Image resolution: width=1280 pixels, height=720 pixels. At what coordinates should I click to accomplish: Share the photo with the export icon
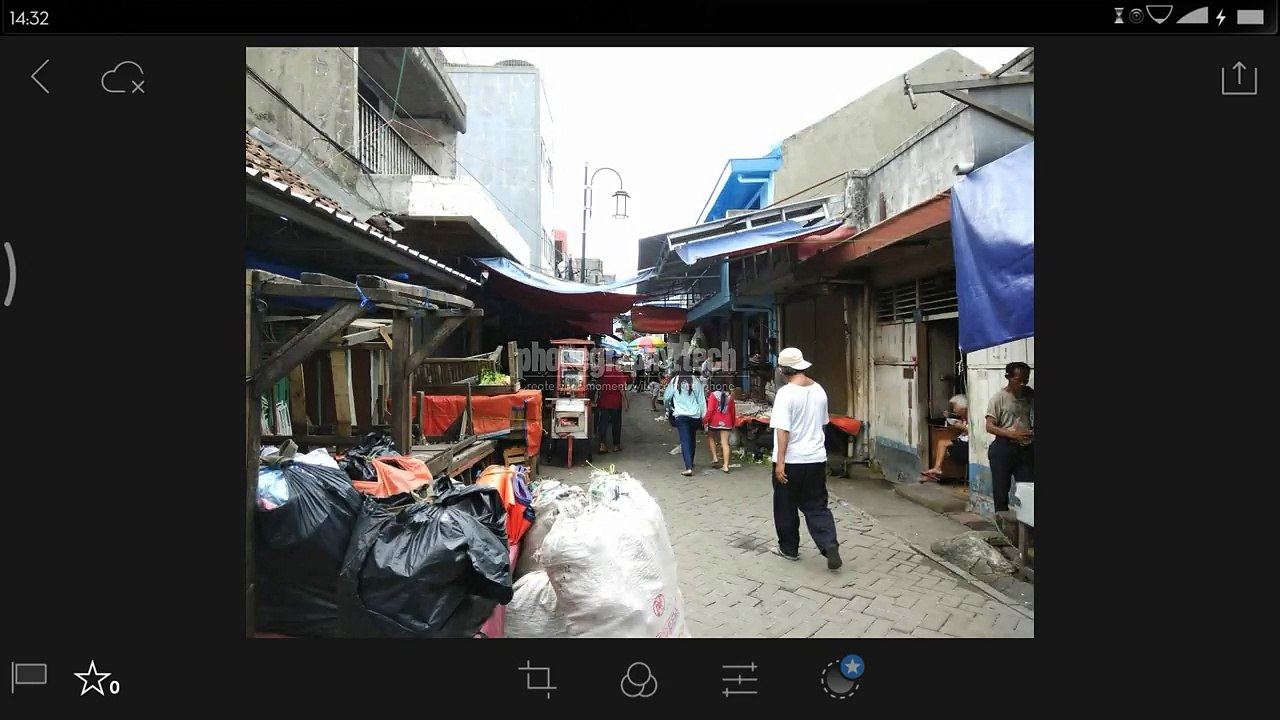point(1239,78)
